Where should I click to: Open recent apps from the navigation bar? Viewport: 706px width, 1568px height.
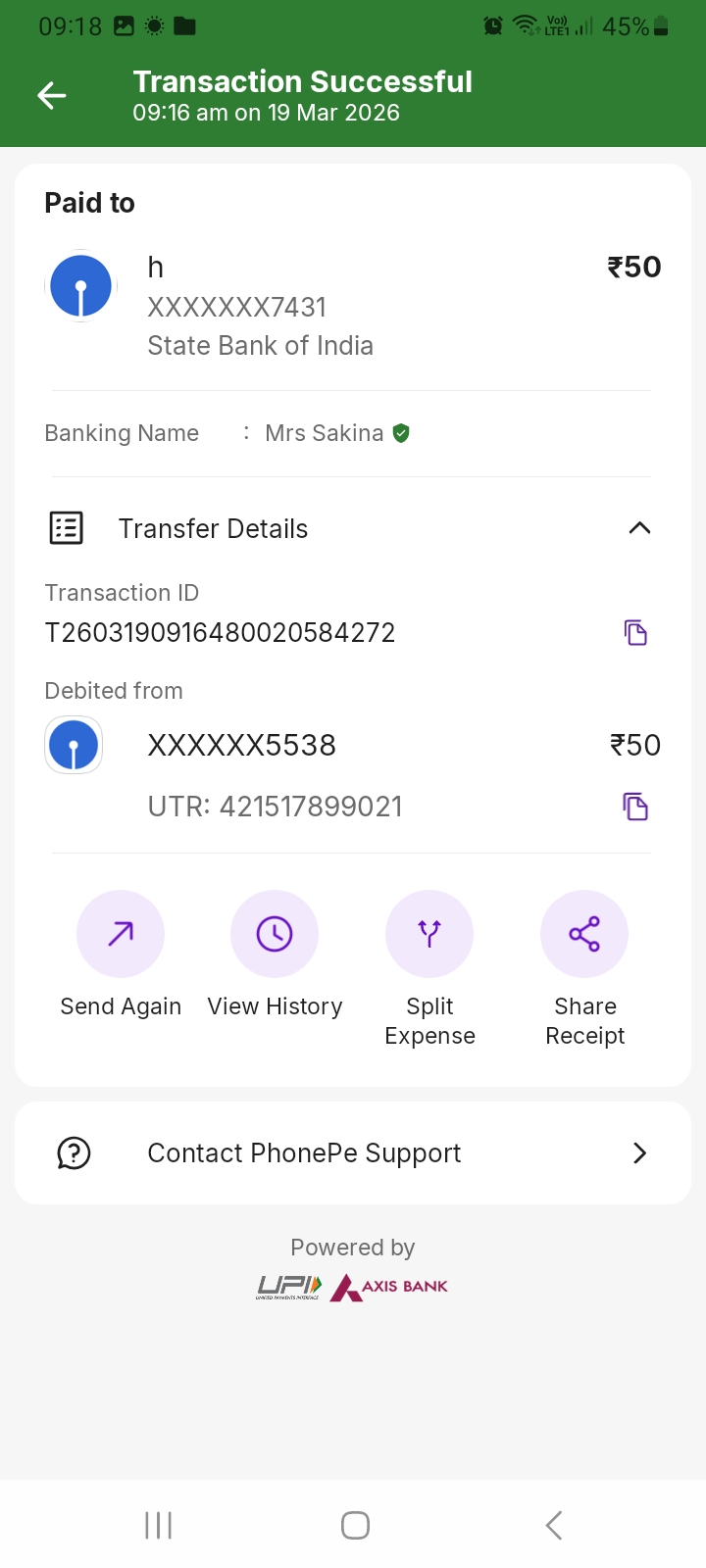(x=158, y=1525)
